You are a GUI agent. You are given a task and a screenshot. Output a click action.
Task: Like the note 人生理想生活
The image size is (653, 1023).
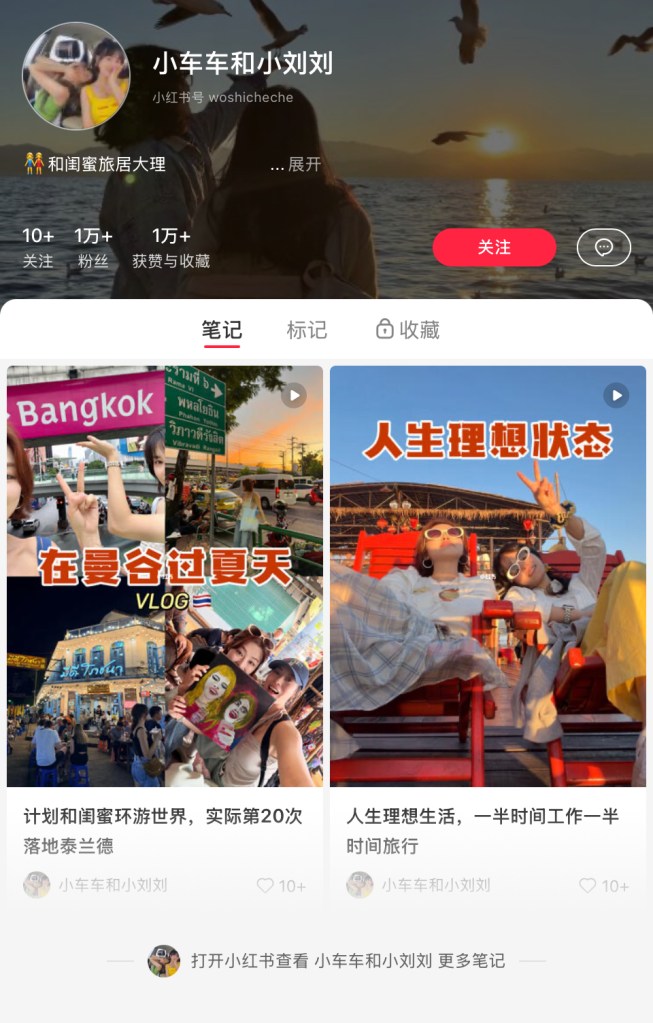(x=588, y=886)
